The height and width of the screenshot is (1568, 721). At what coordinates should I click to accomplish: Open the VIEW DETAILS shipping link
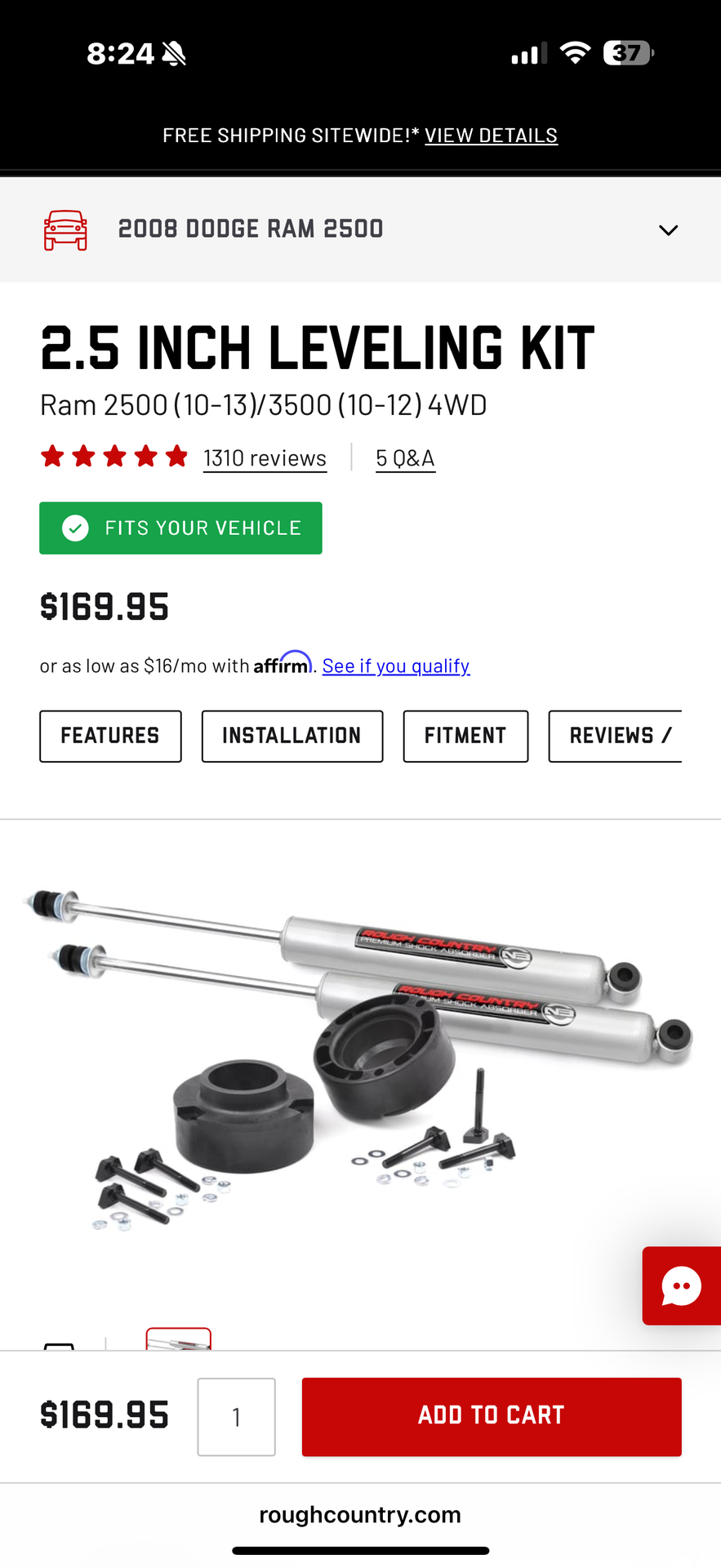click(x=491, y=136)
